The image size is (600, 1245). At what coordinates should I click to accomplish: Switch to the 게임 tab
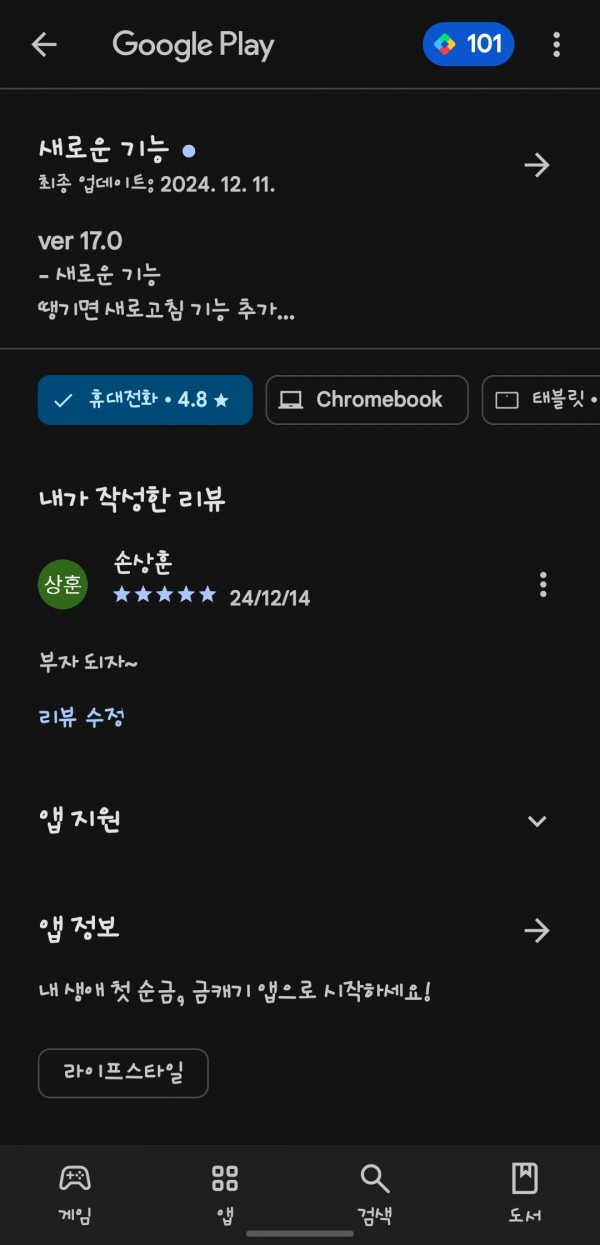click(75, 1193)
